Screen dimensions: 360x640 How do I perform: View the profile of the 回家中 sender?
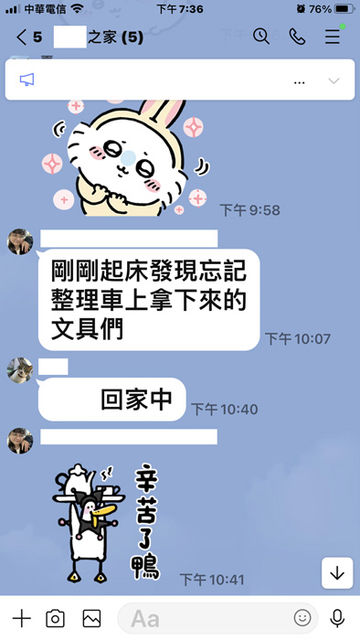tap(20, 370)
